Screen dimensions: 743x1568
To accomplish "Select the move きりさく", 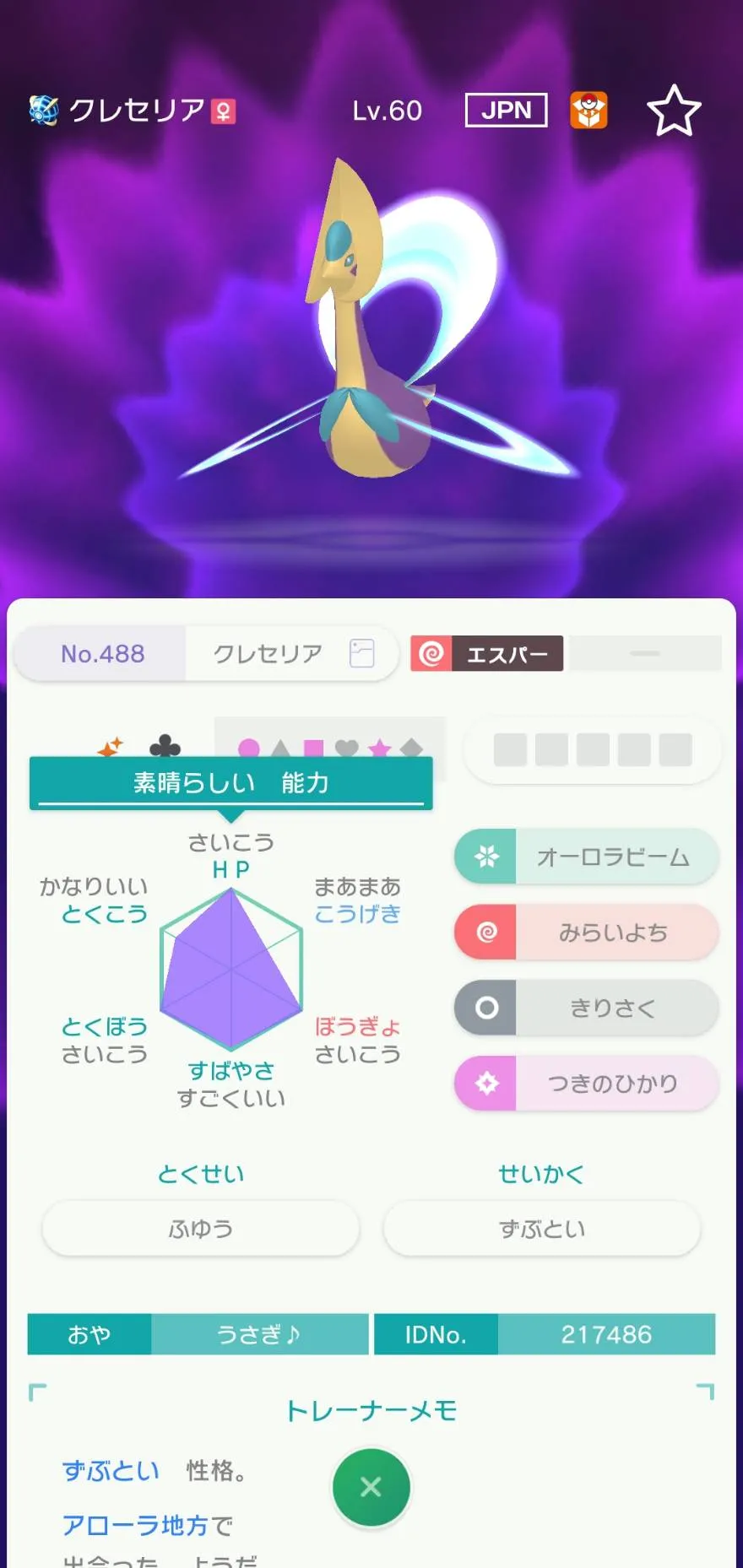I will [587, 1008].
